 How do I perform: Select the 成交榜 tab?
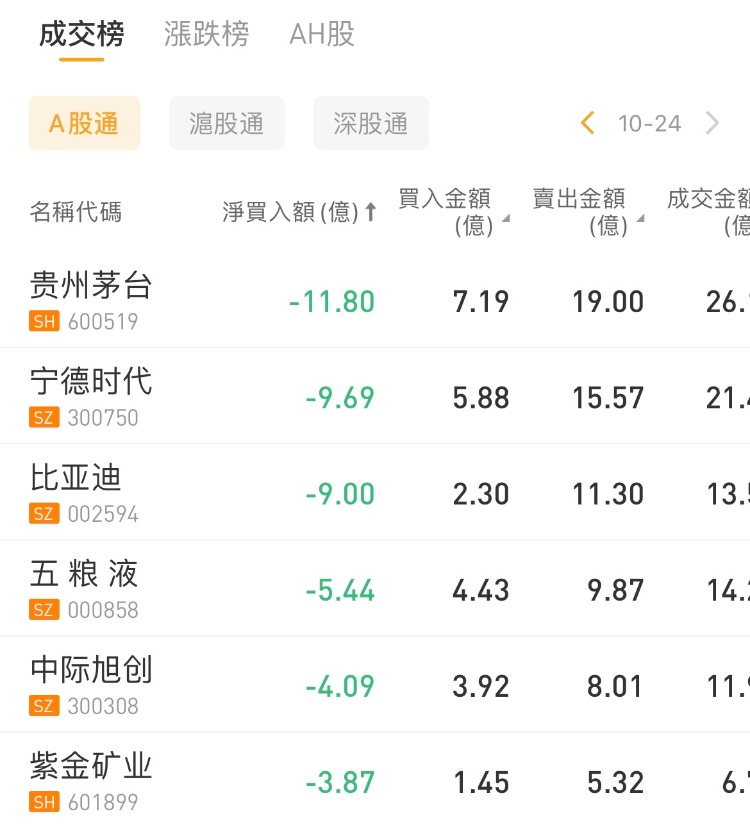[x=82, y=35]
